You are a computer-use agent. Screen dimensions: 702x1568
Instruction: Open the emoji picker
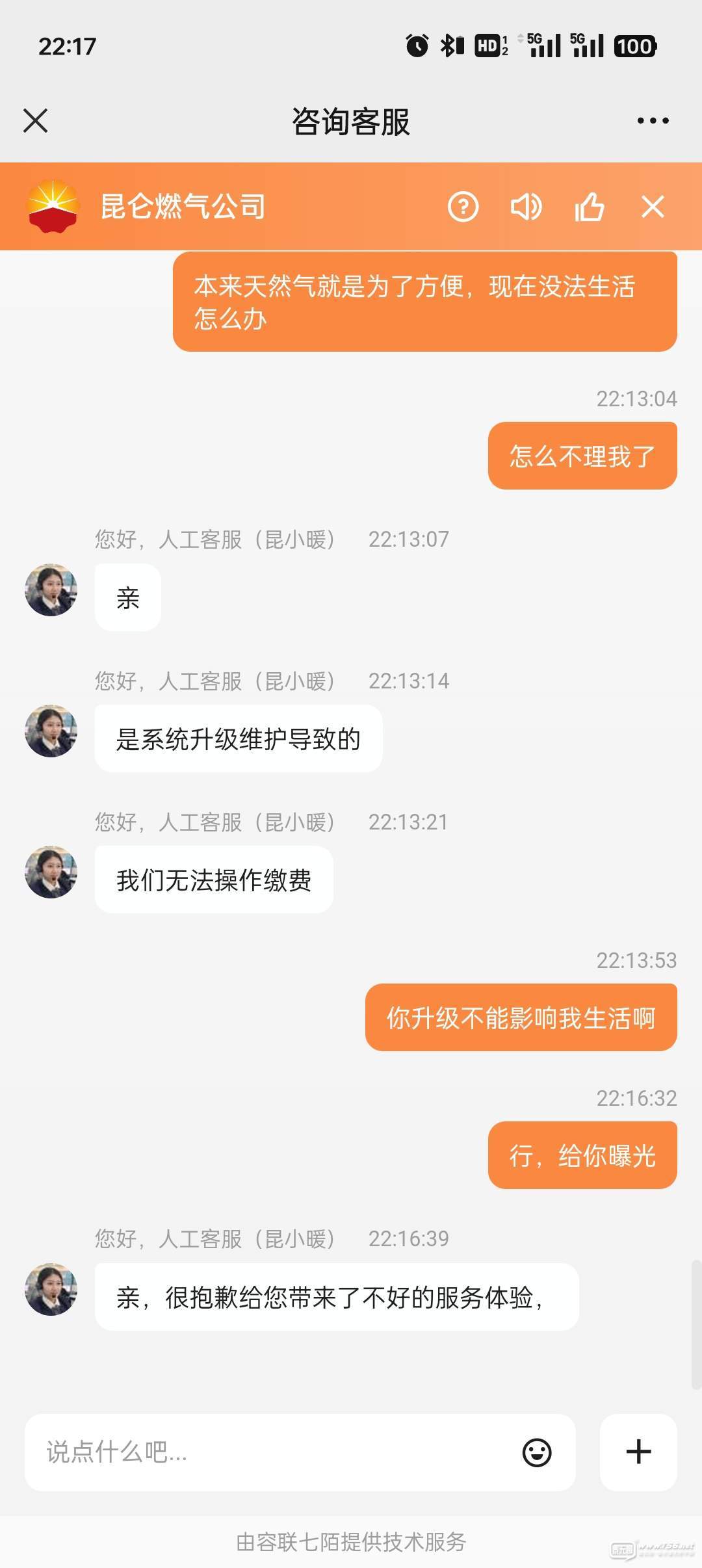pyautogui.click(x=537, y=1452)
